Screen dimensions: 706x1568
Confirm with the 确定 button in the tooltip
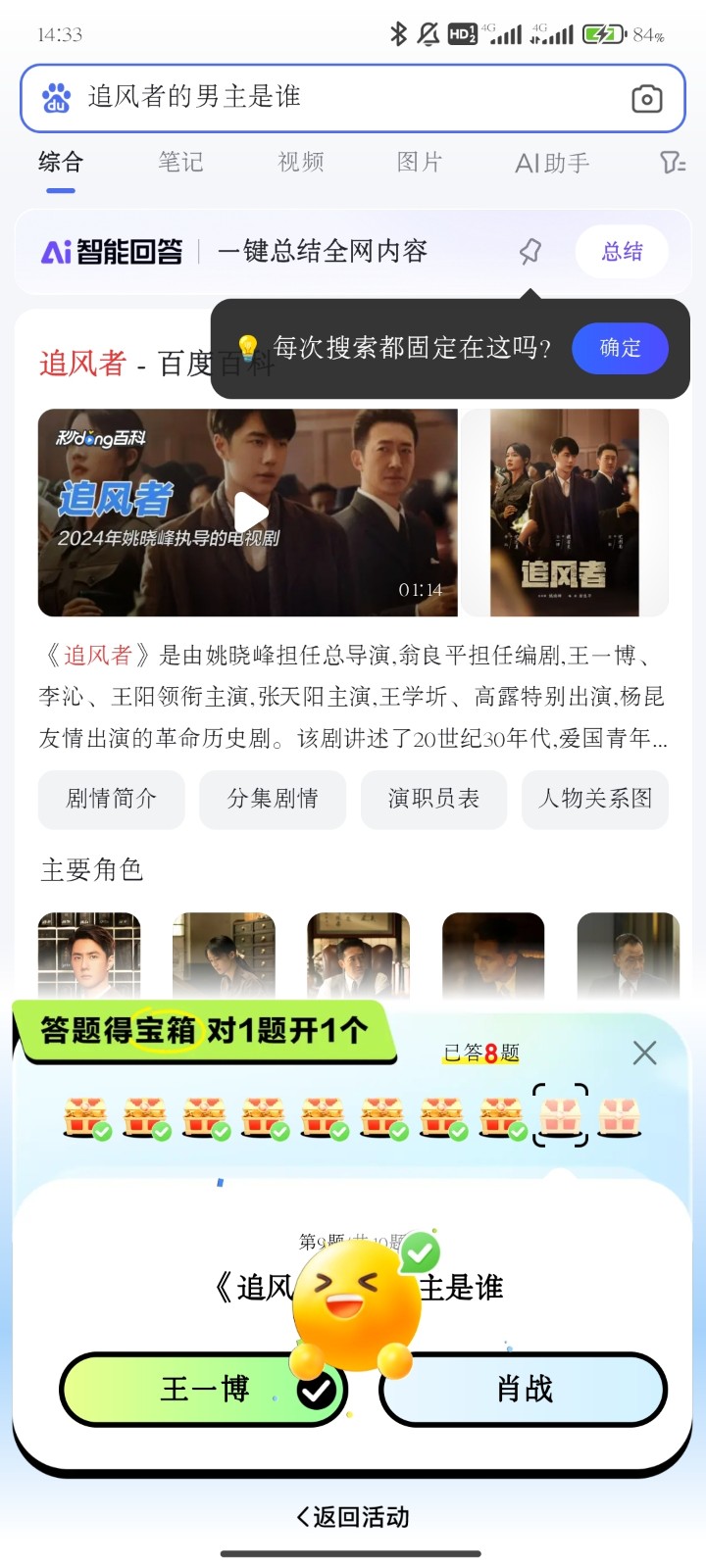(620, 348)
